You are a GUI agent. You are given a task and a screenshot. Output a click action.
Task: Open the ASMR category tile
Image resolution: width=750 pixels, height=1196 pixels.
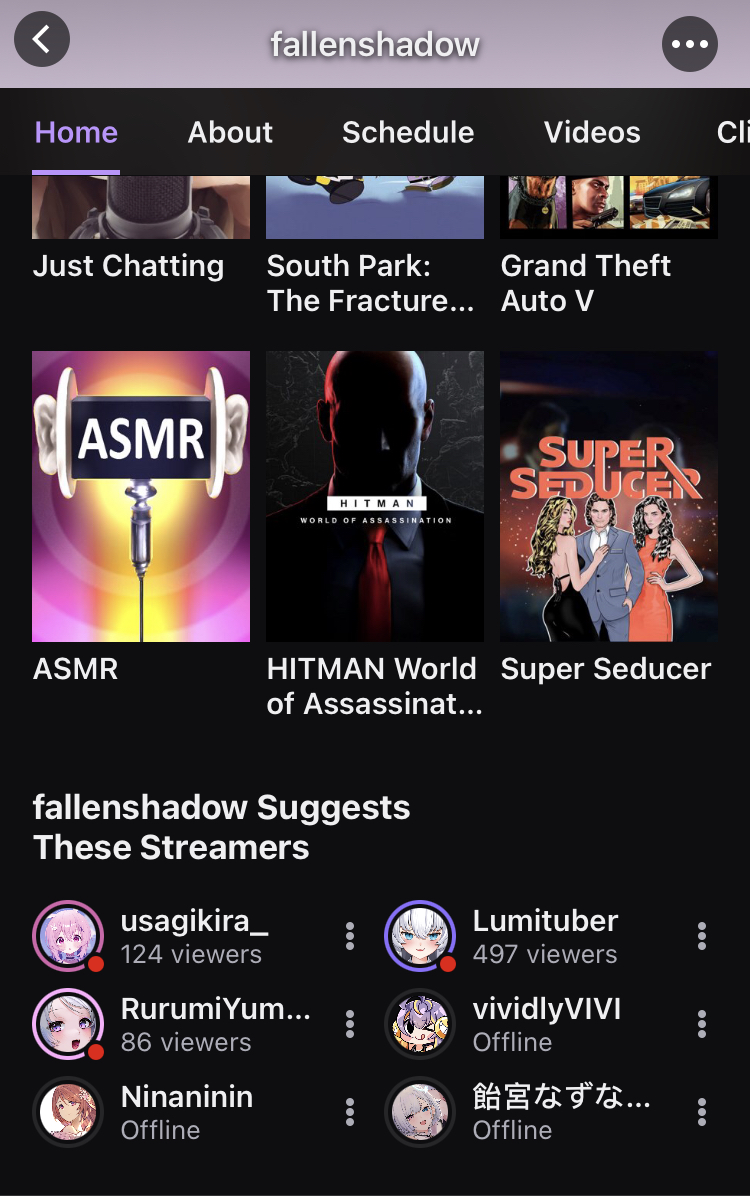point(141,496)
